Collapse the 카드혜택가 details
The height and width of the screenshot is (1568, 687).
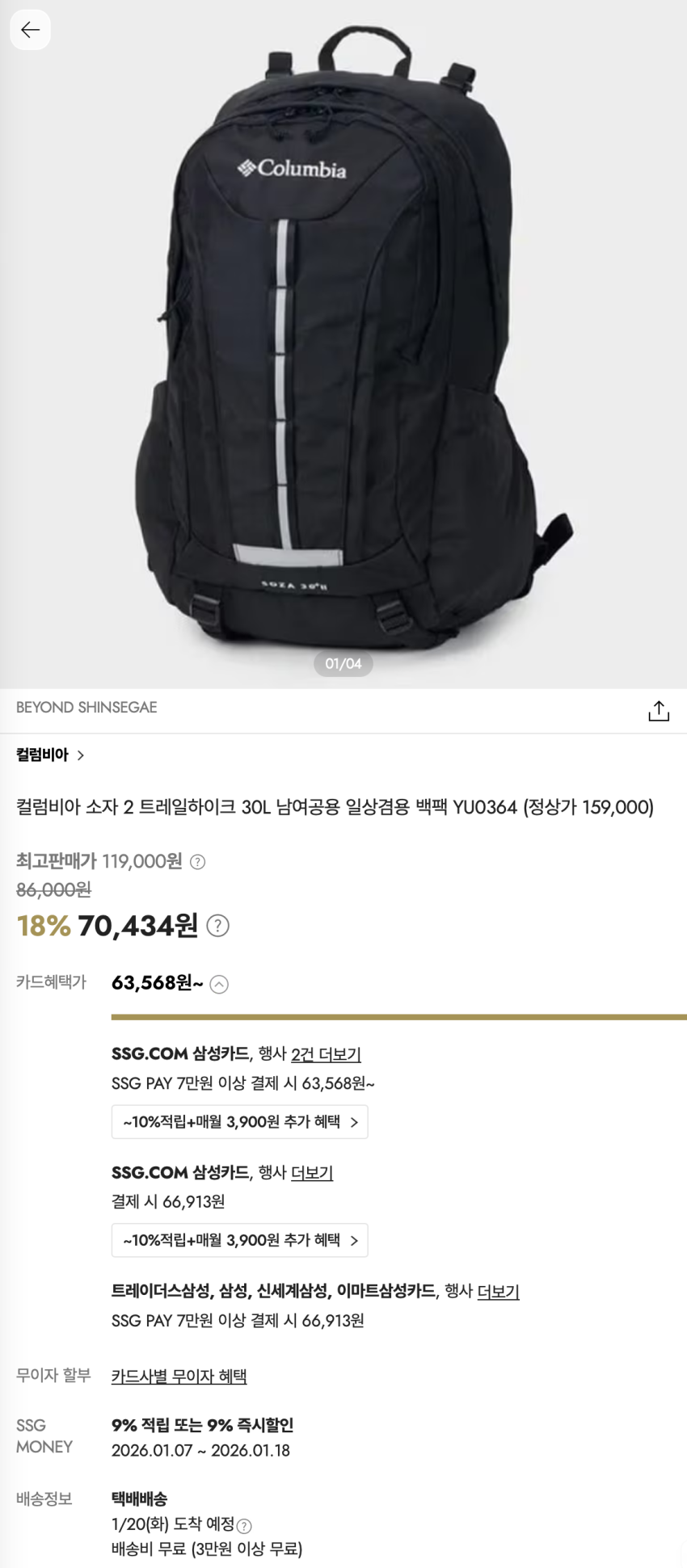tap(219, 984)
